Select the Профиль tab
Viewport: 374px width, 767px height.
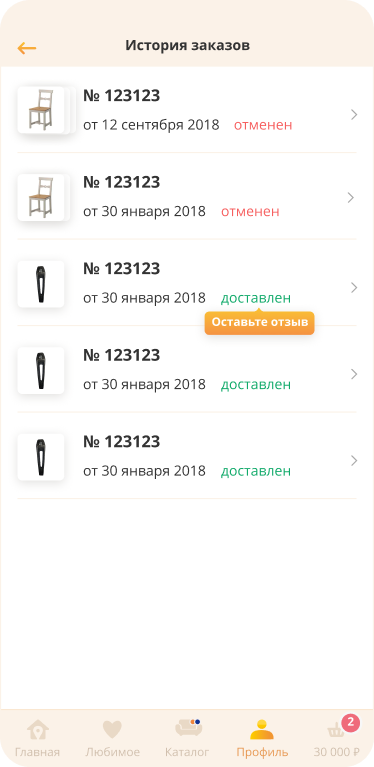(262, 738)
